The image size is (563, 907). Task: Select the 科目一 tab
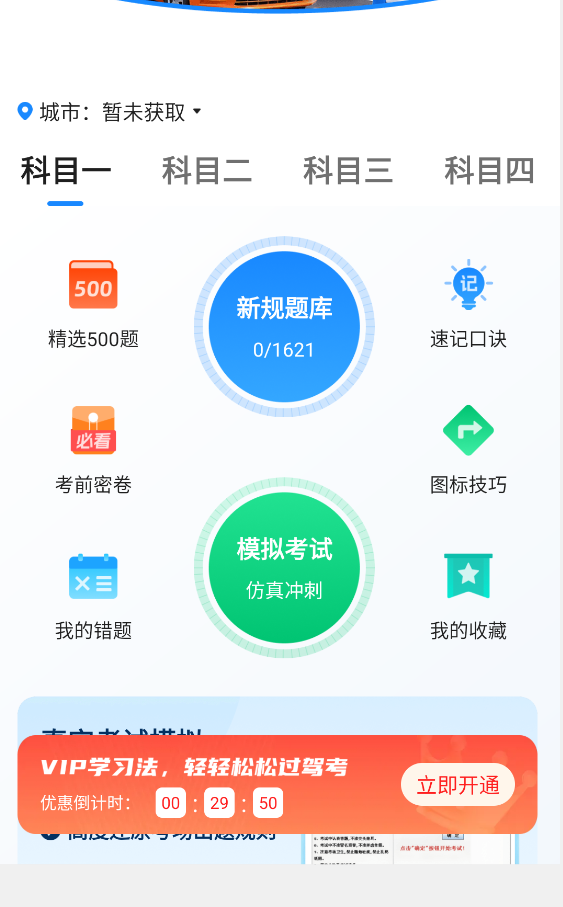click(x=65, y=171)
